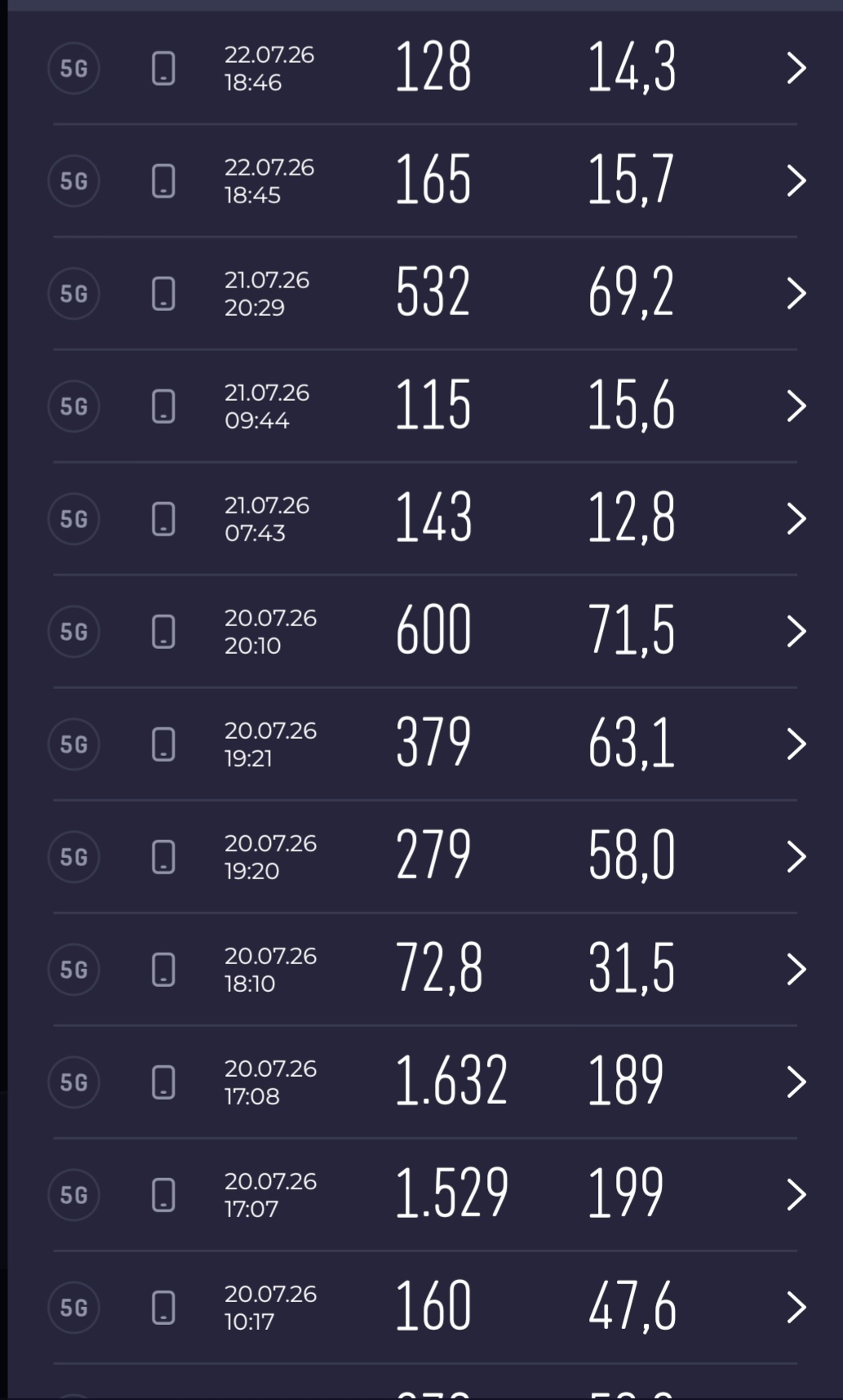Open the 22.07.26 18:45 test result

click(x=425, y=181)
